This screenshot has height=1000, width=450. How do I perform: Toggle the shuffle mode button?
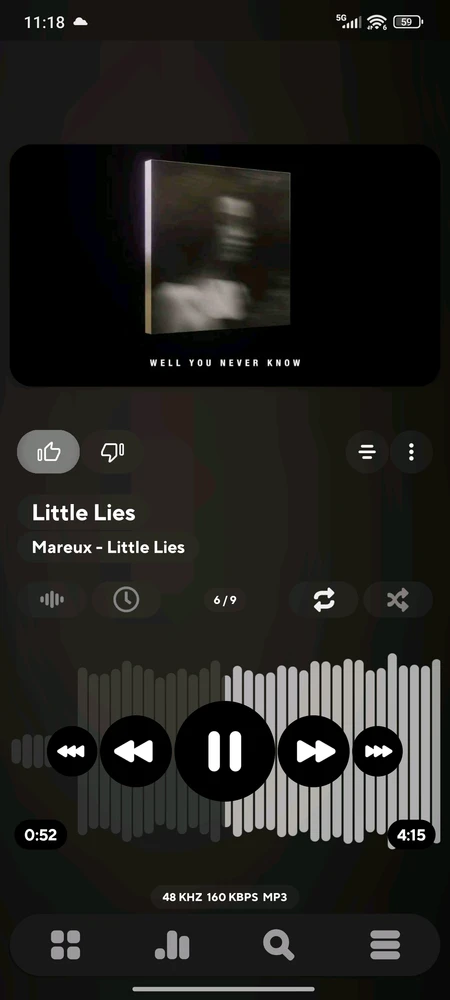398,599
